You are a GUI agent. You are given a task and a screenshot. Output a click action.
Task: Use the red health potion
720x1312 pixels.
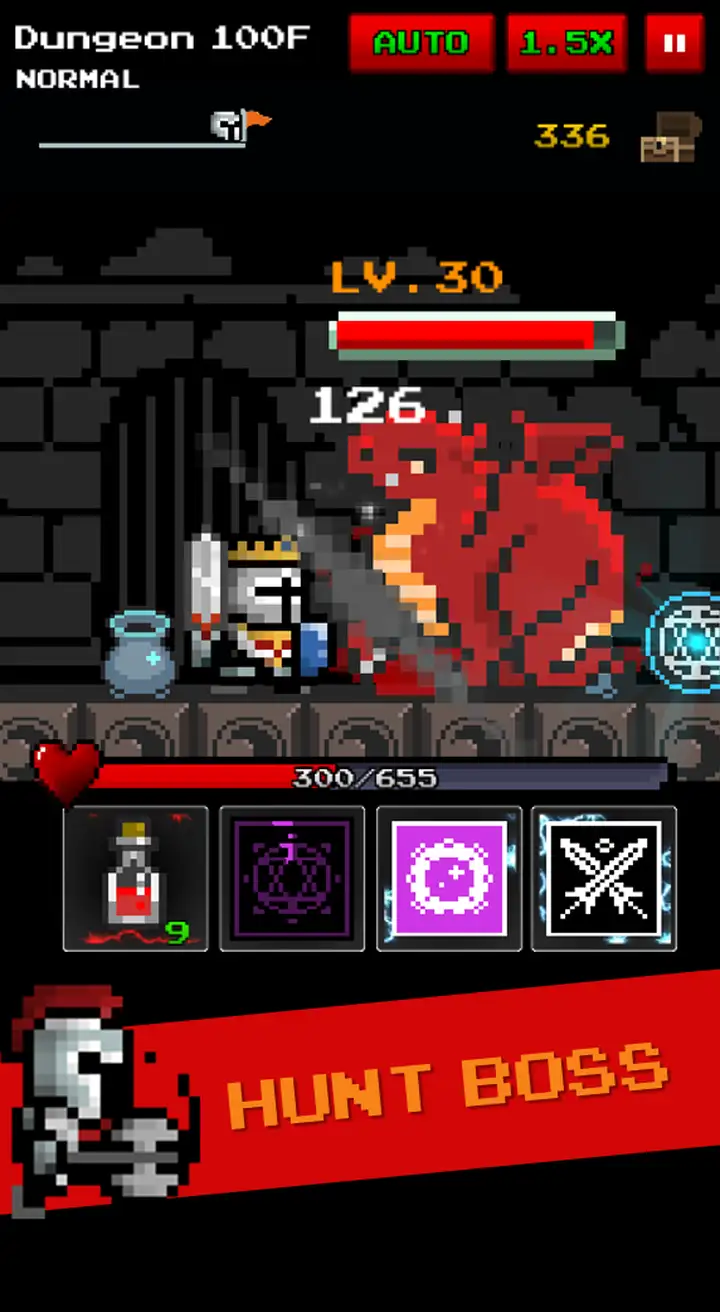coord(136,878)
